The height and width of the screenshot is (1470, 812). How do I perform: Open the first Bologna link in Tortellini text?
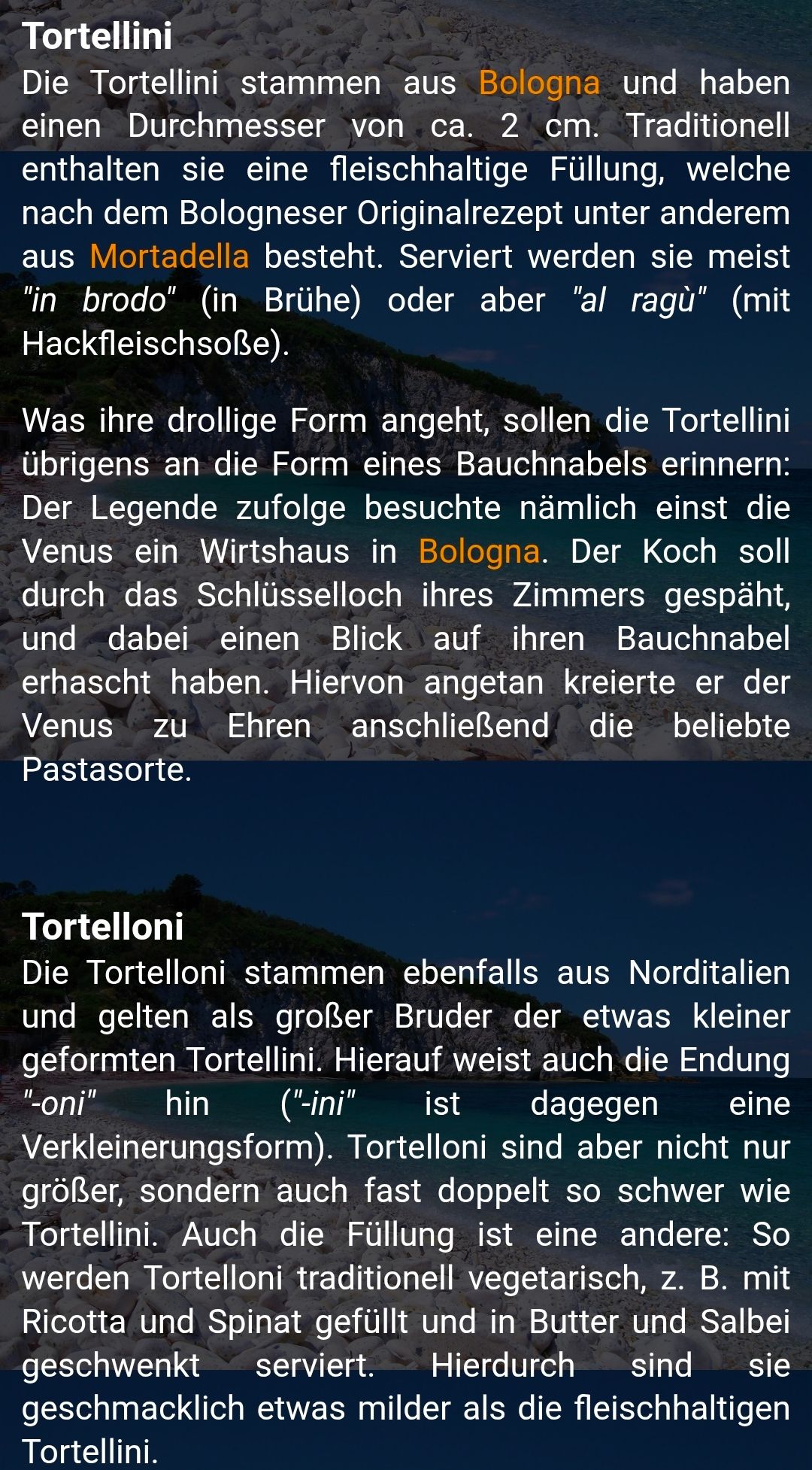[539, 83]
